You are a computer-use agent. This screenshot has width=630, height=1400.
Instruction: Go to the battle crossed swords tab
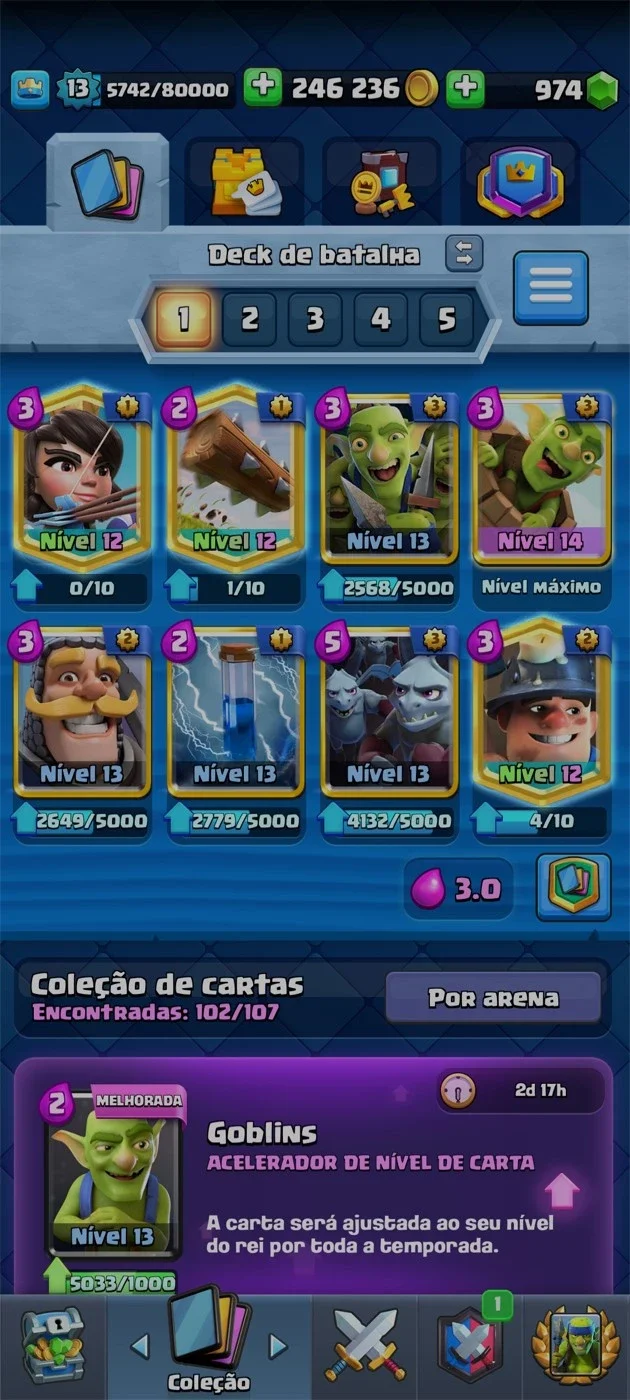(x=364, y=1345)
